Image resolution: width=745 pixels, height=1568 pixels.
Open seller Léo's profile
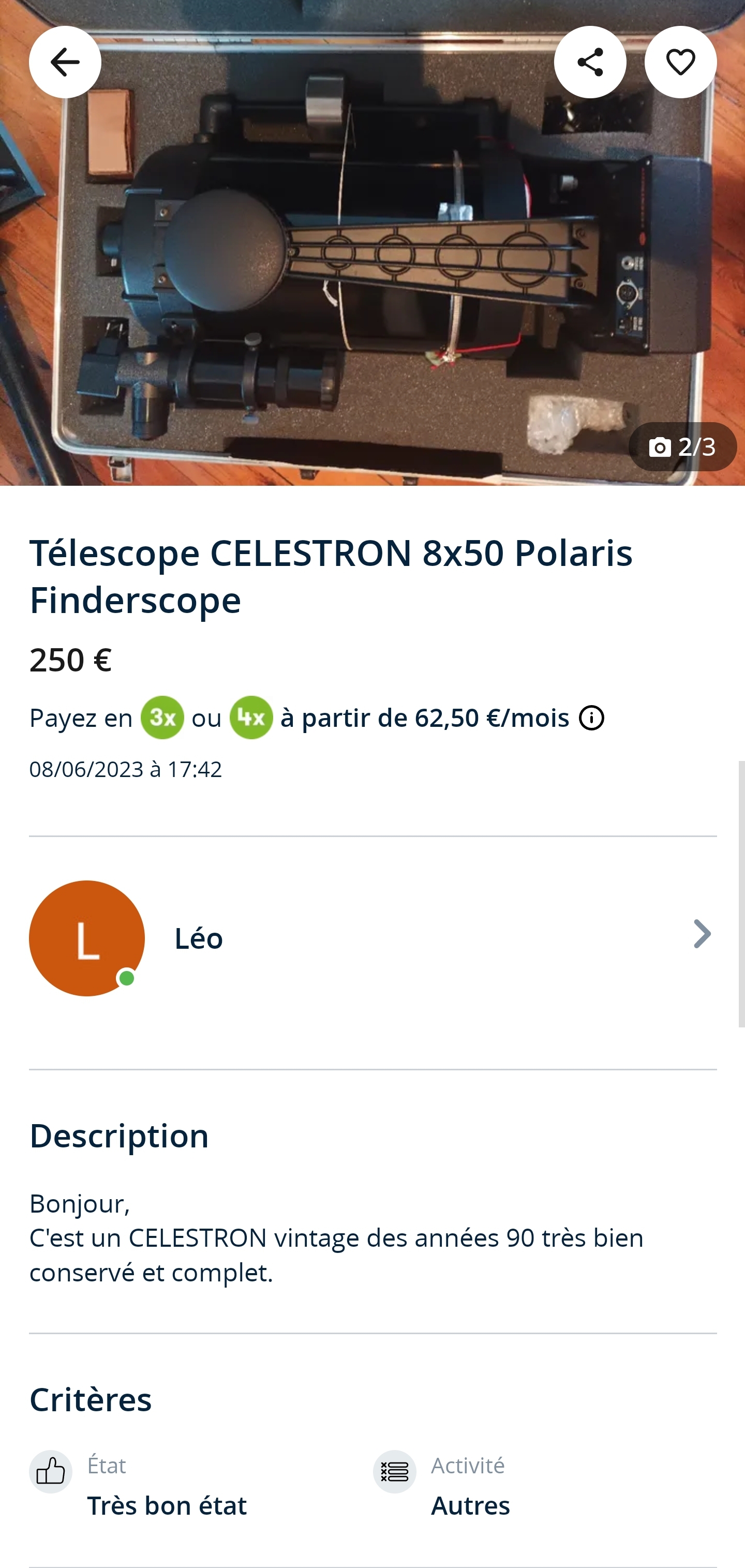373,938
